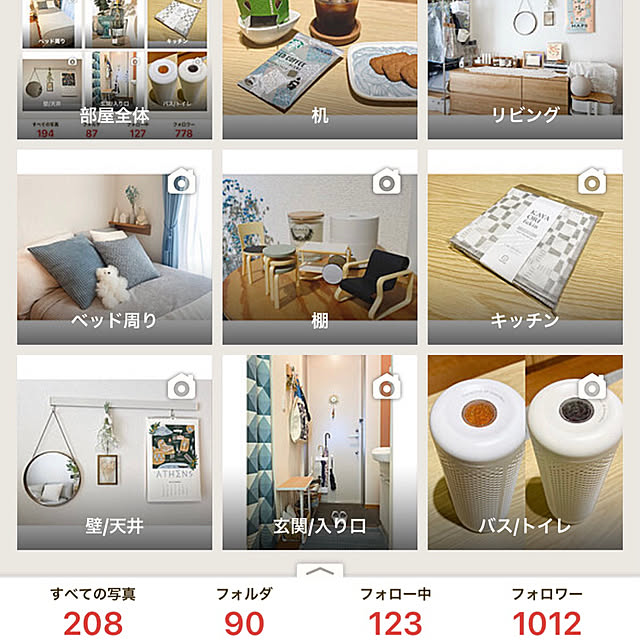Viewport: 640px width, 640px height.
Task: View すべての写真 (208 photos)
Action: coord(93,612)
